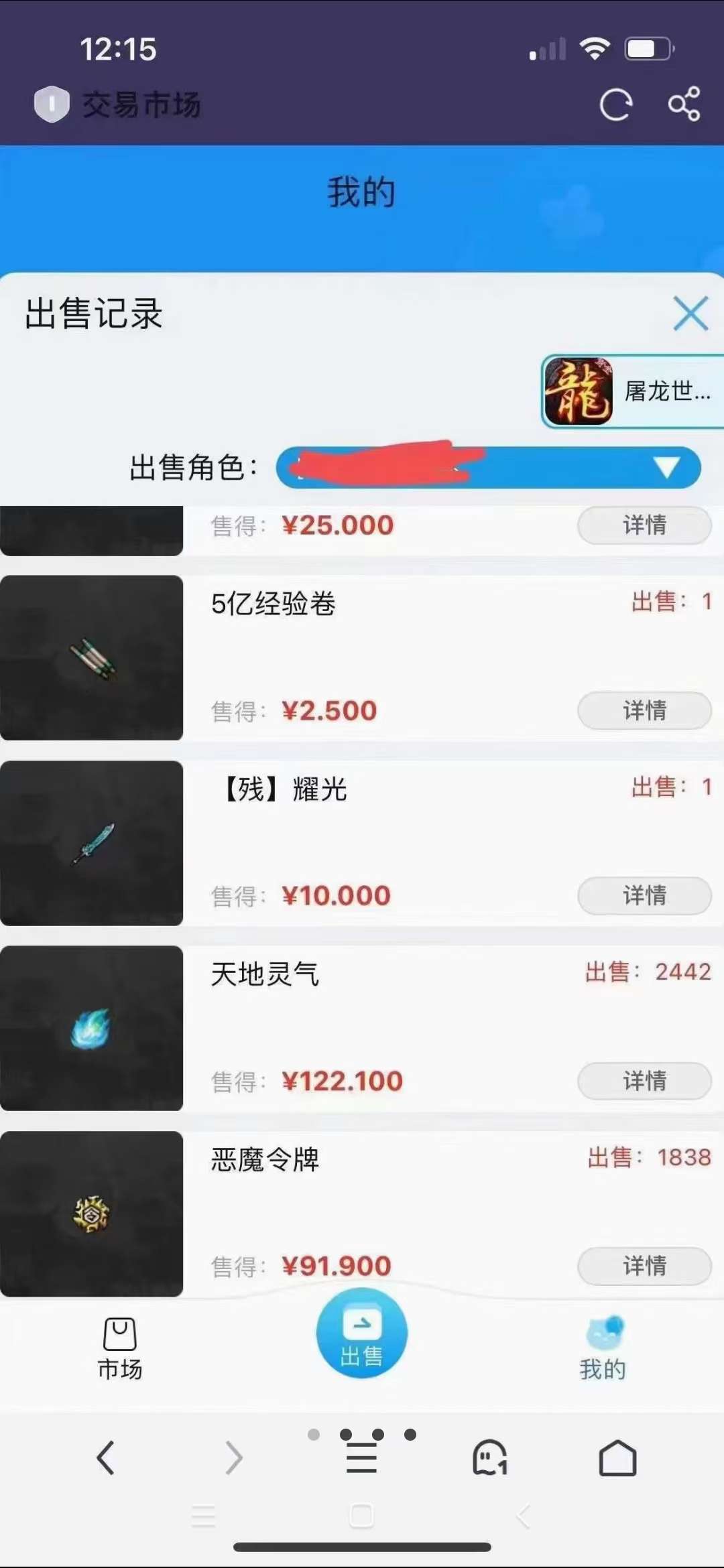724x1568 pixels.
Task: Tap the 出售 center button
Action: click(x=362, y=1333)
